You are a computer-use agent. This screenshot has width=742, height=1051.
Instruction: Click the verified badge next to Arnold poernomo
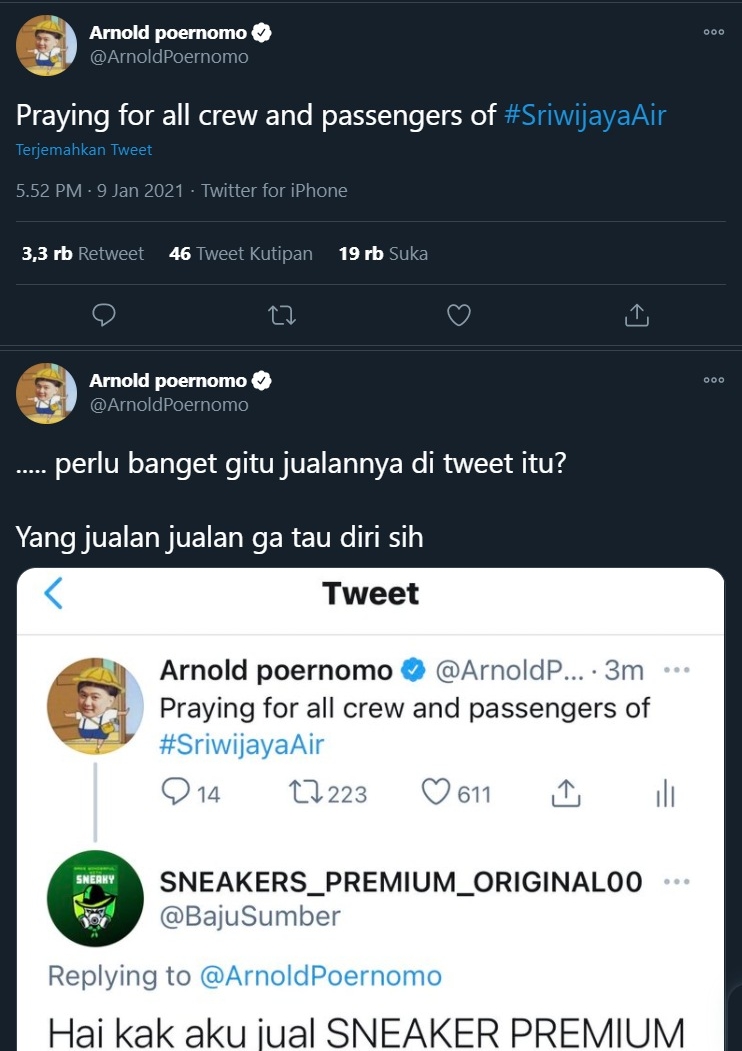(x=261, y=31)
